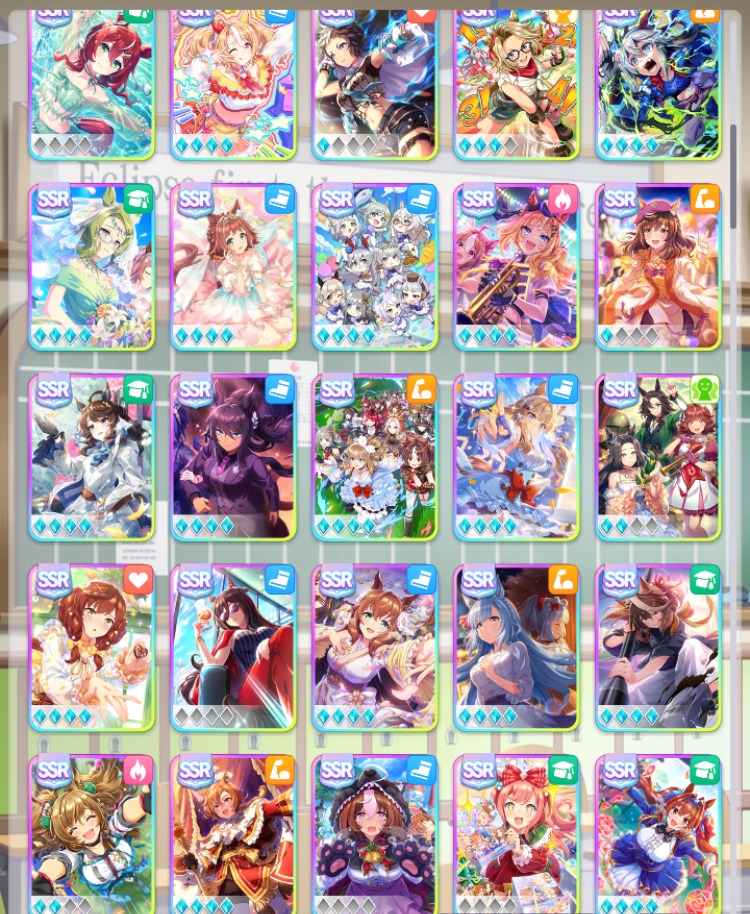Open the capped girl holding a bat card
This screenshot has width=750, height=914.
click(658, 647)
